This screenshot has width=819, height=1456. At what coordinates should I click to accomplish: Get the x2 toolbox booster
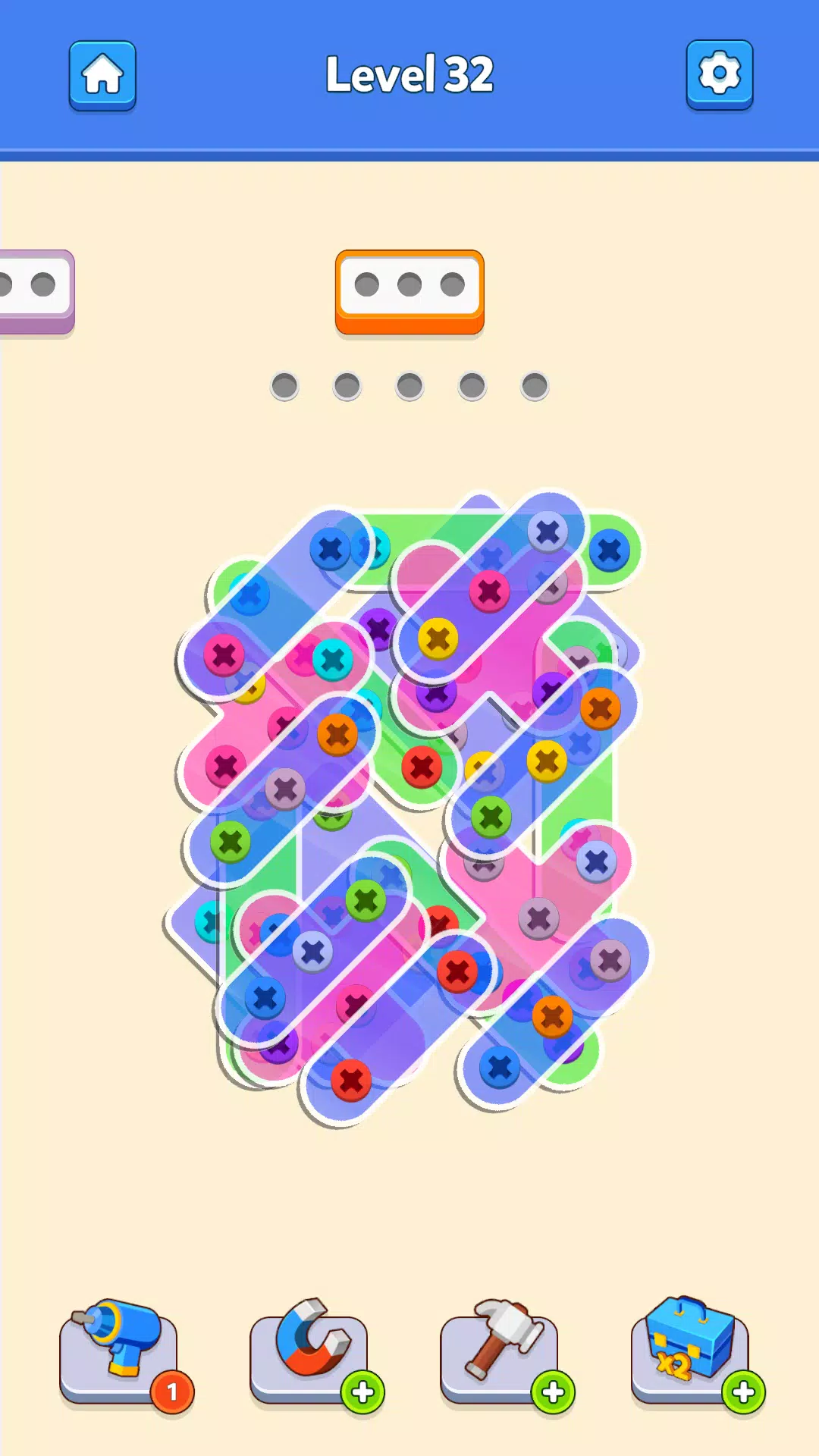pos(690,1348)
